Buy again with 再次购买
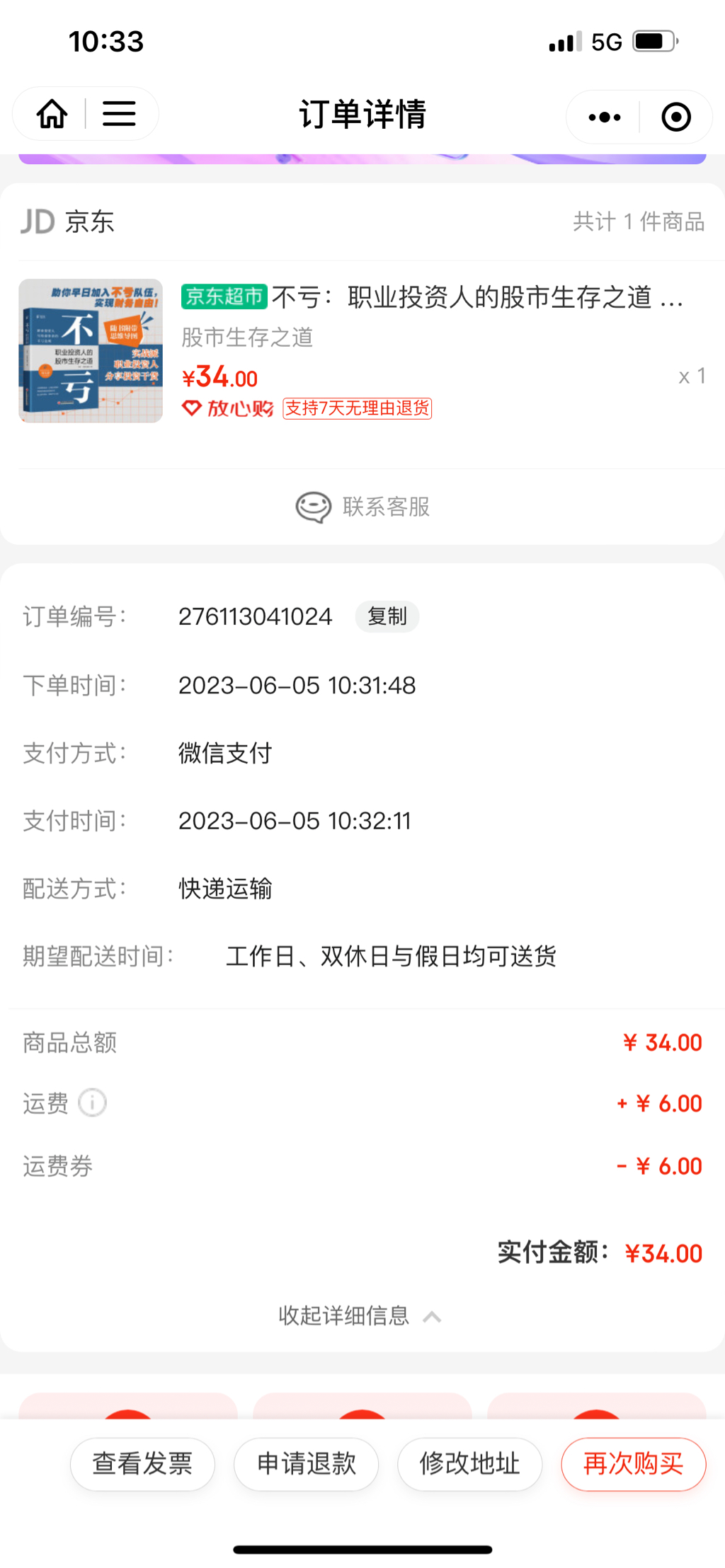 633,1463
